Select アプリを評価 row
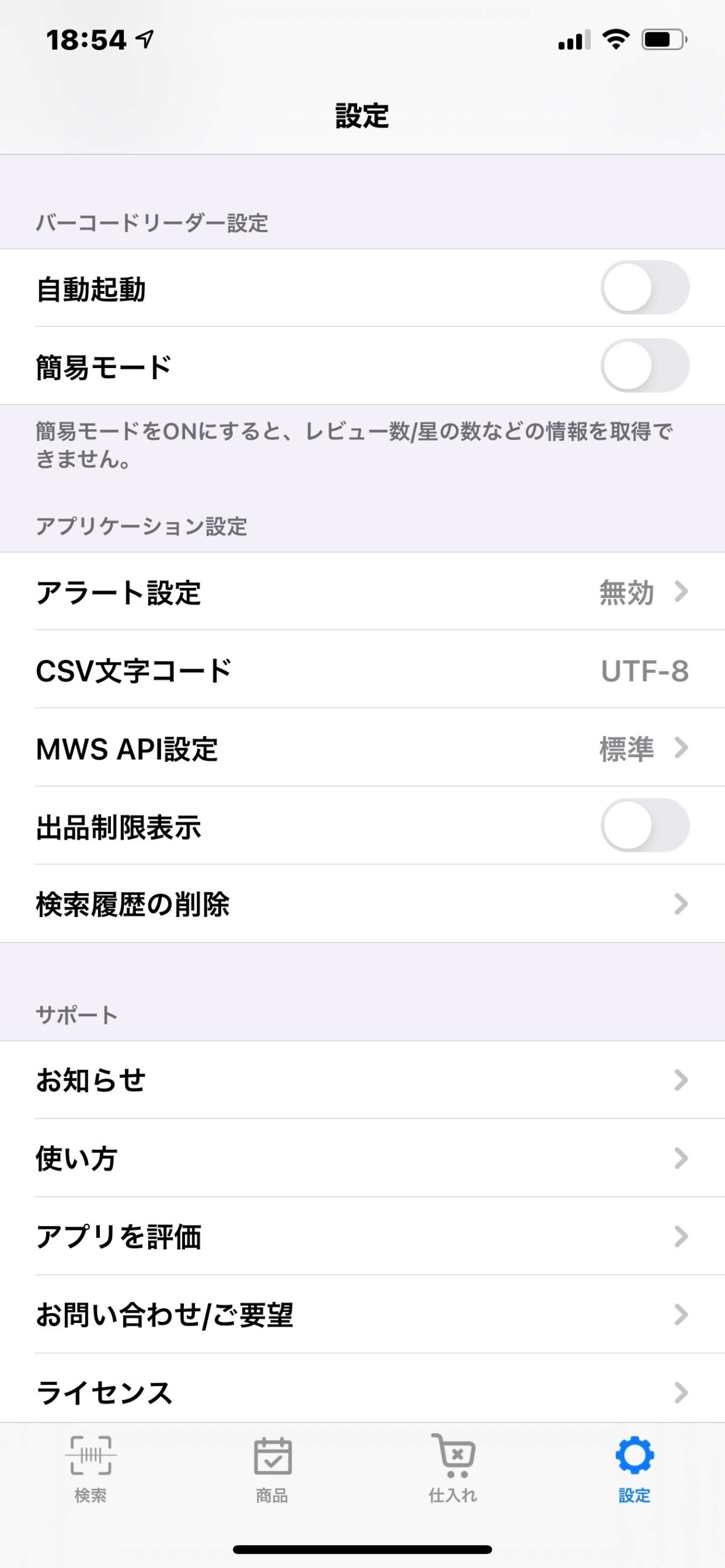The width and height of the screenshot is (725, 1568). [x=362, y=1236]
